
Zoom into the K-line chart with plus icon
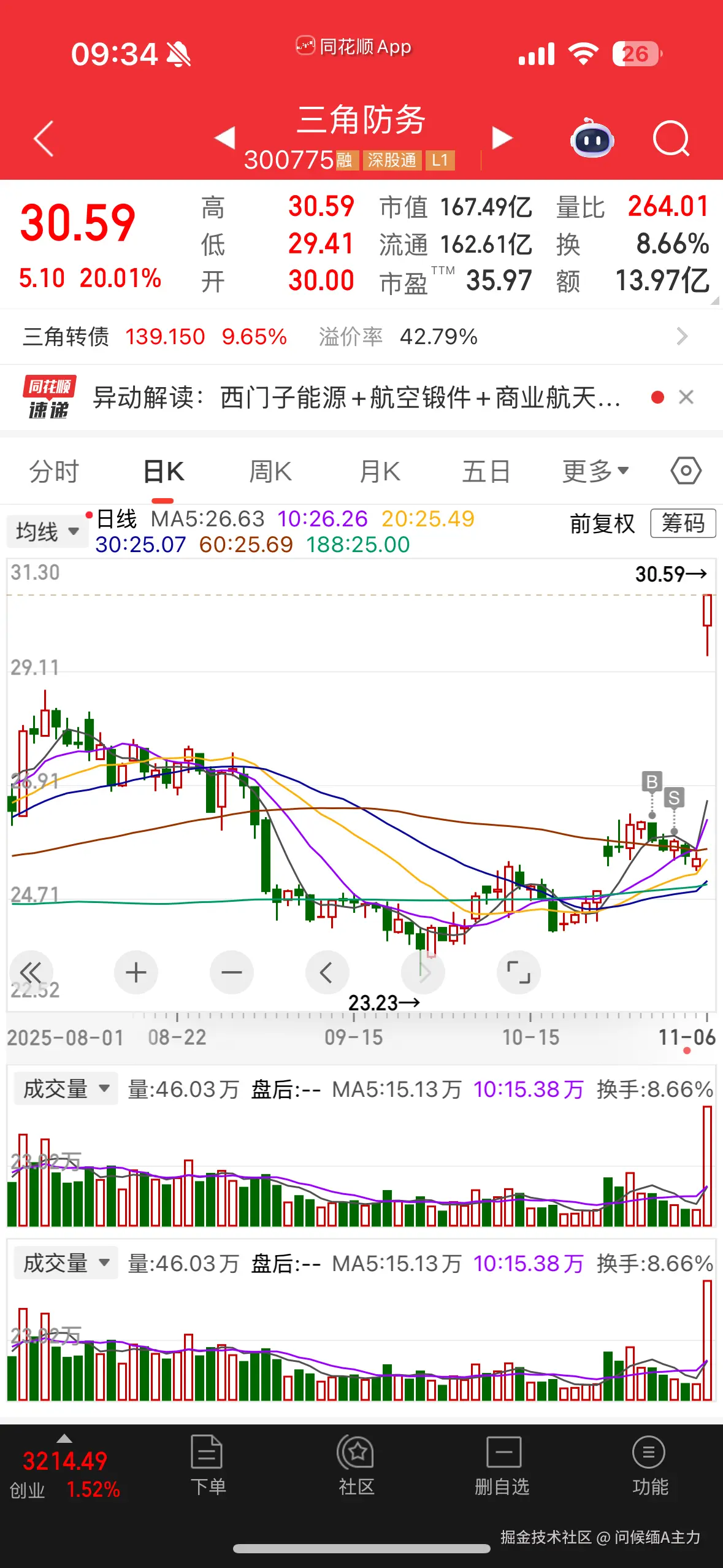click(x=136, y=972)
